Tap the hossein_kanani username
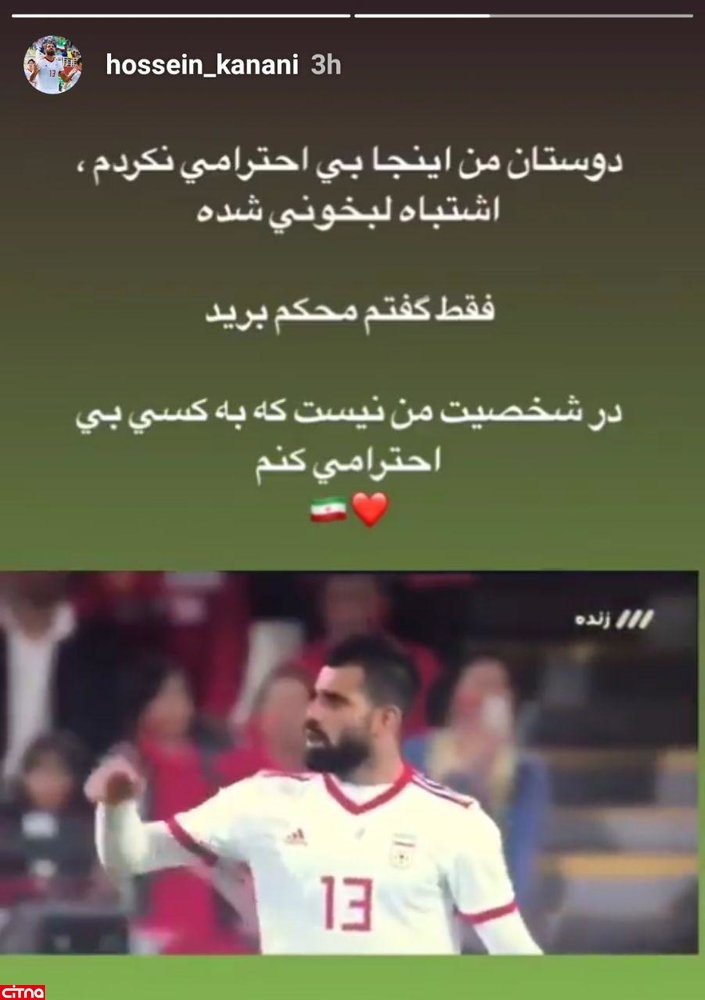This screenshot has width=705, height=1000. pyautogui.click(x=203, y=66)
